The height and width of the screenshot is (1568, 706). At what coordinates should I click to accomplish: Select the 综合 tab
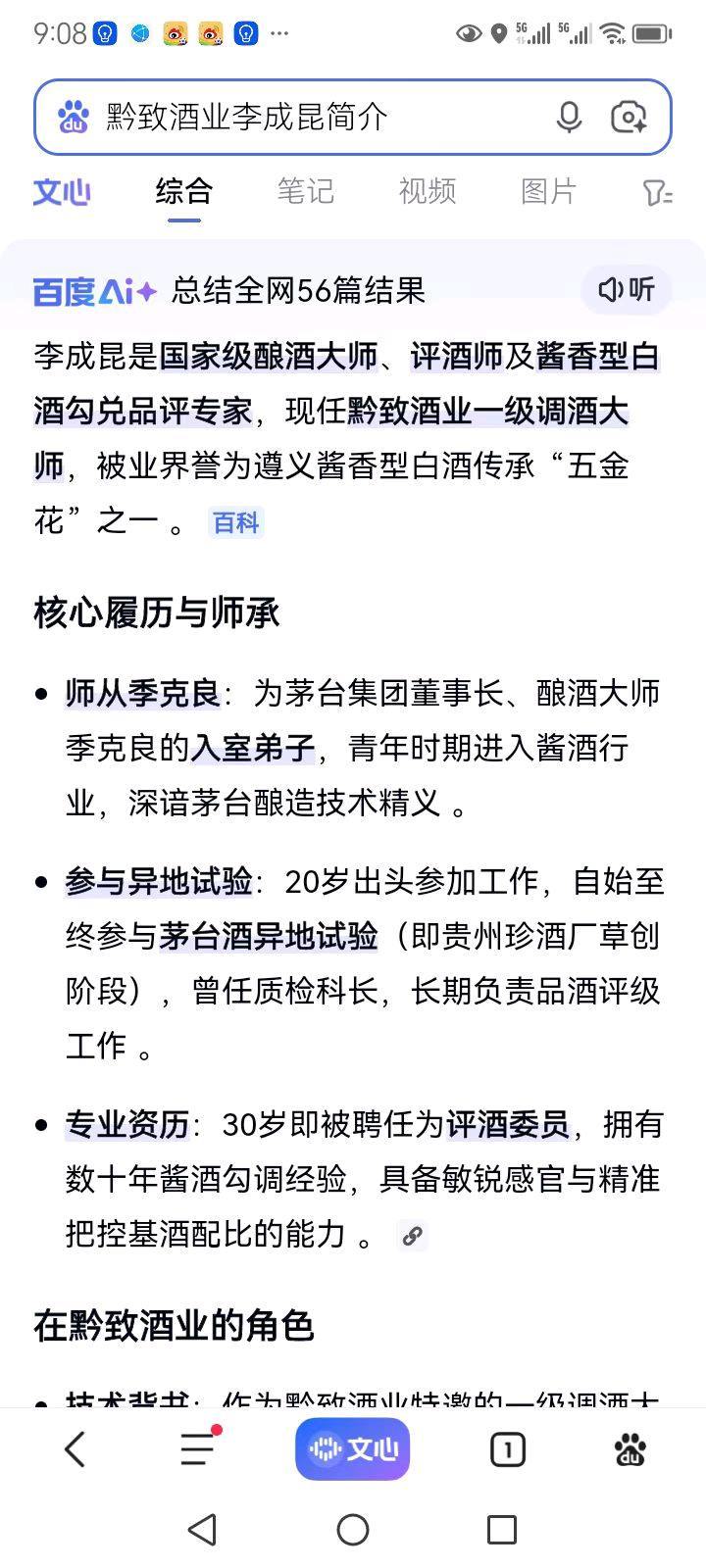tap(183, 191)
